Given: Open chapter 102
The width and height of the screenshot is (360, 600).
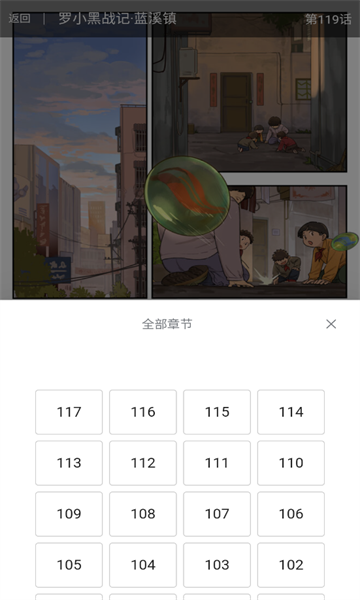Looking at the screenshot, I should pos(291,565).
